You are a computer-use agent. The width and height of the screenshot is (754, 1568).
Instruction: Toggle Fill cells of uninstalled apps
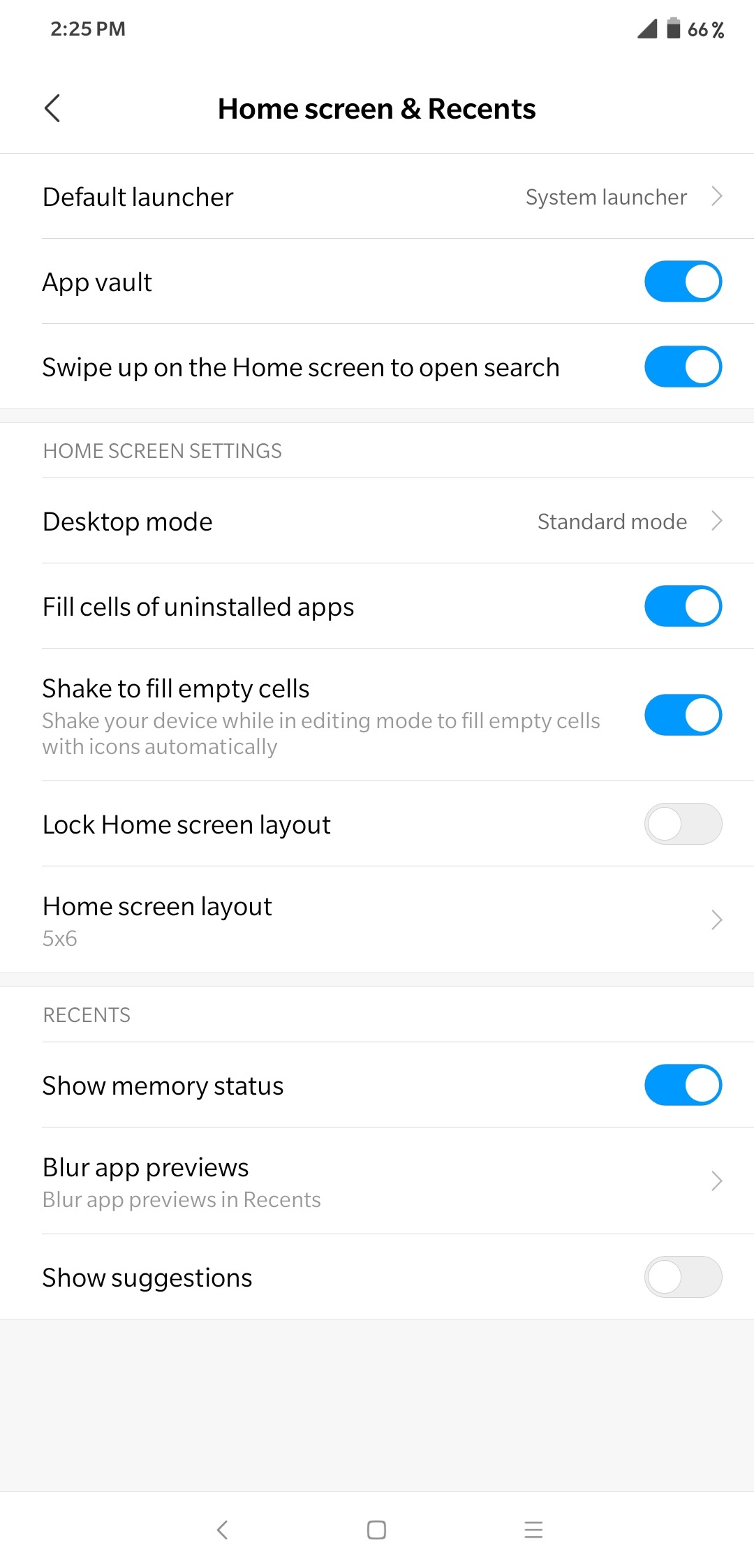click(x=682, y=607)
